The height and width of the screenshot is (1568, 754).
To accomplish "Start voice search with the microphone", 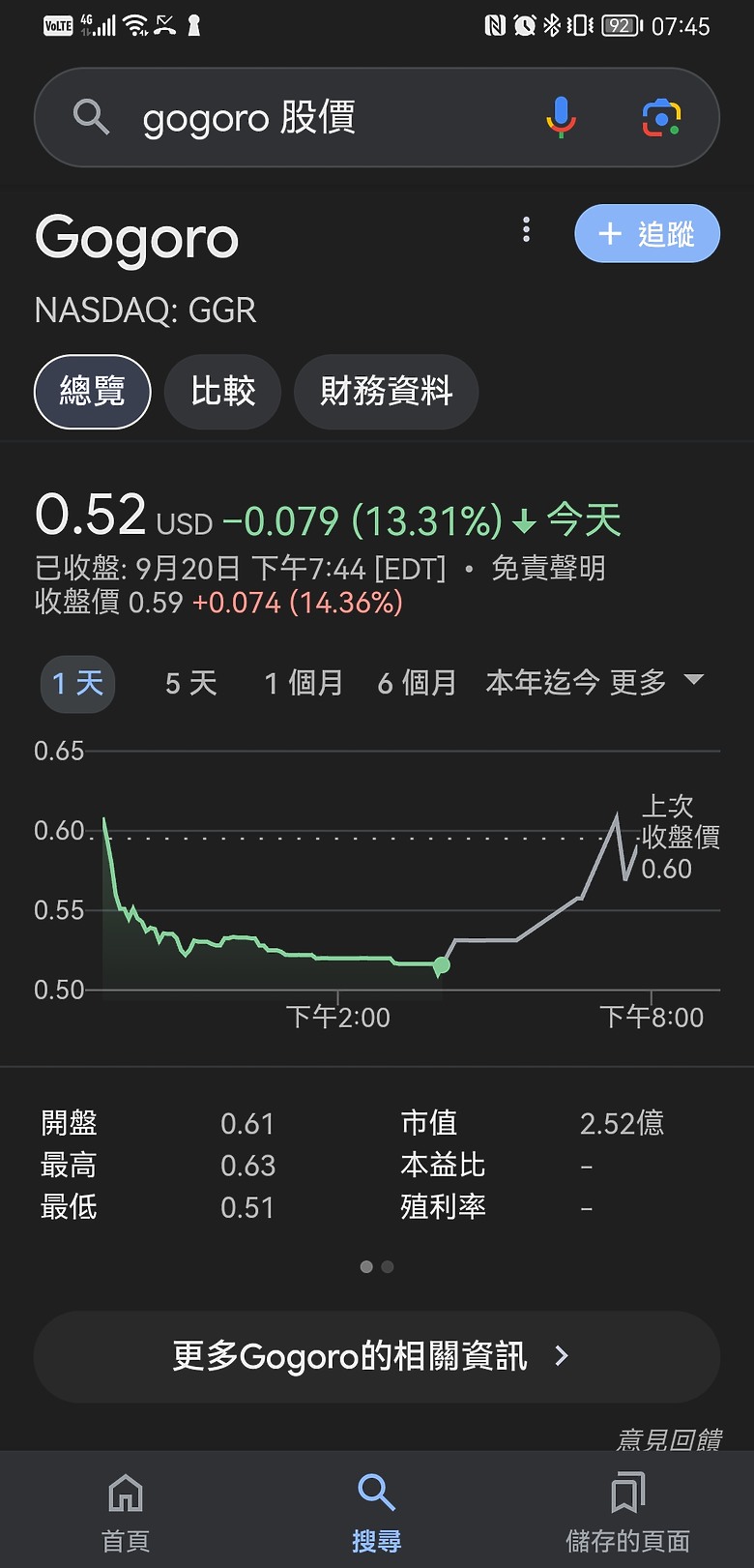I will point(561,118).
